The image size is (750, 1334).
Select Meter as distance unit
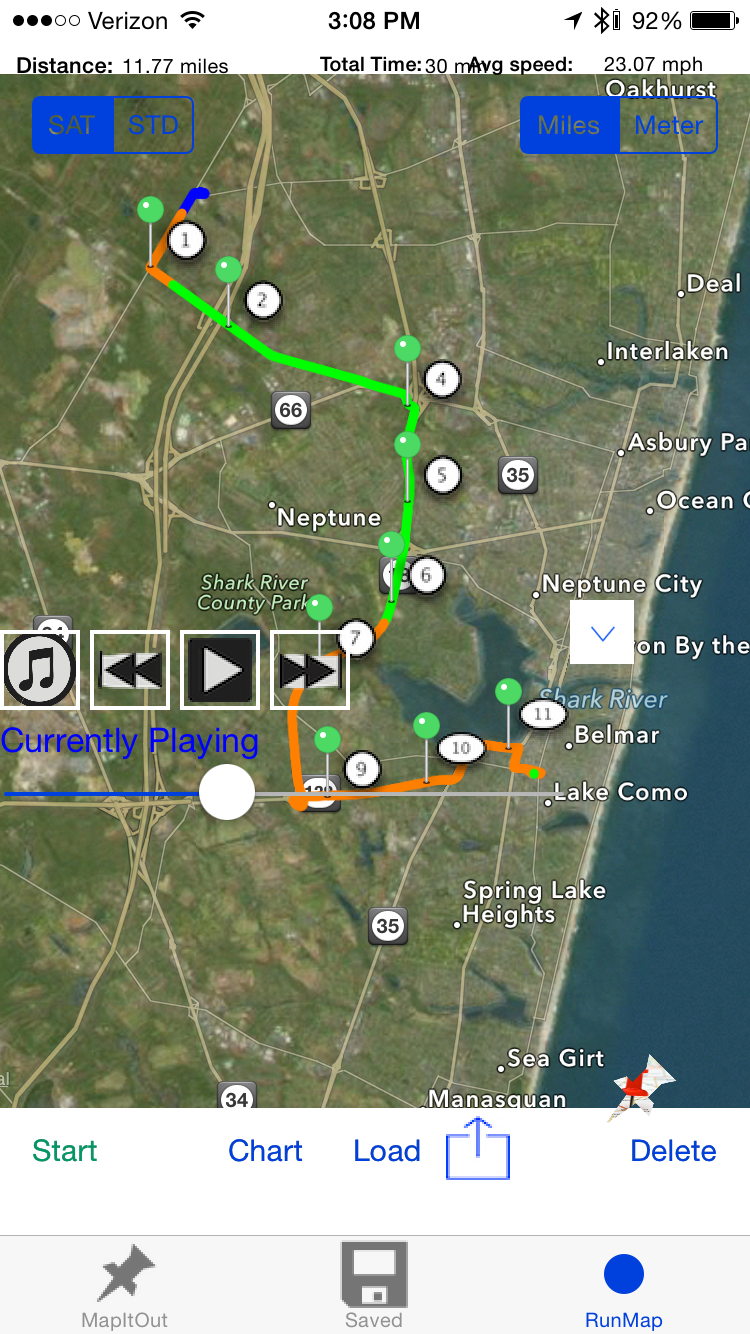(x=668, y=125)
